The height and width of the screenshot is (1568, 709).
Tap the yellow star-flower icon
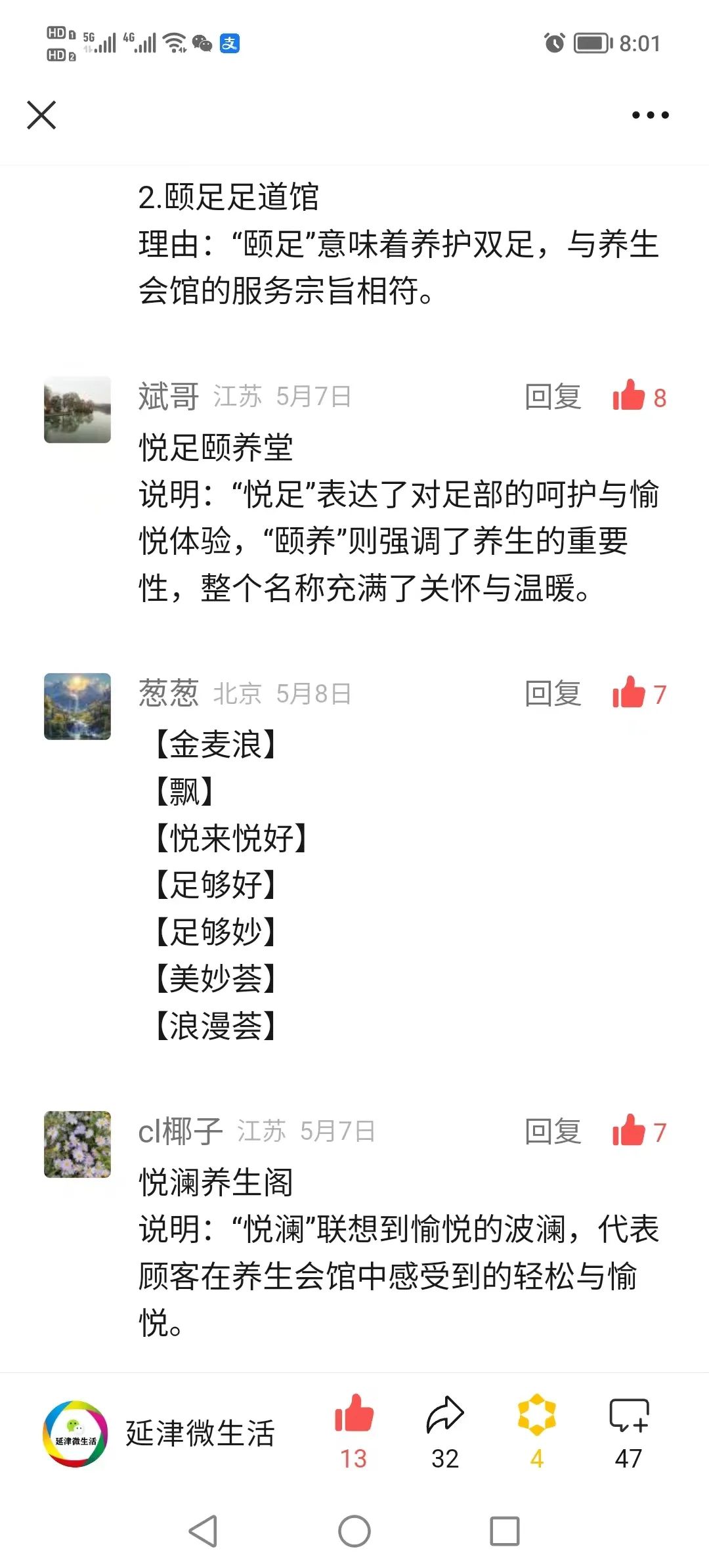click(x=536, y=1415)
